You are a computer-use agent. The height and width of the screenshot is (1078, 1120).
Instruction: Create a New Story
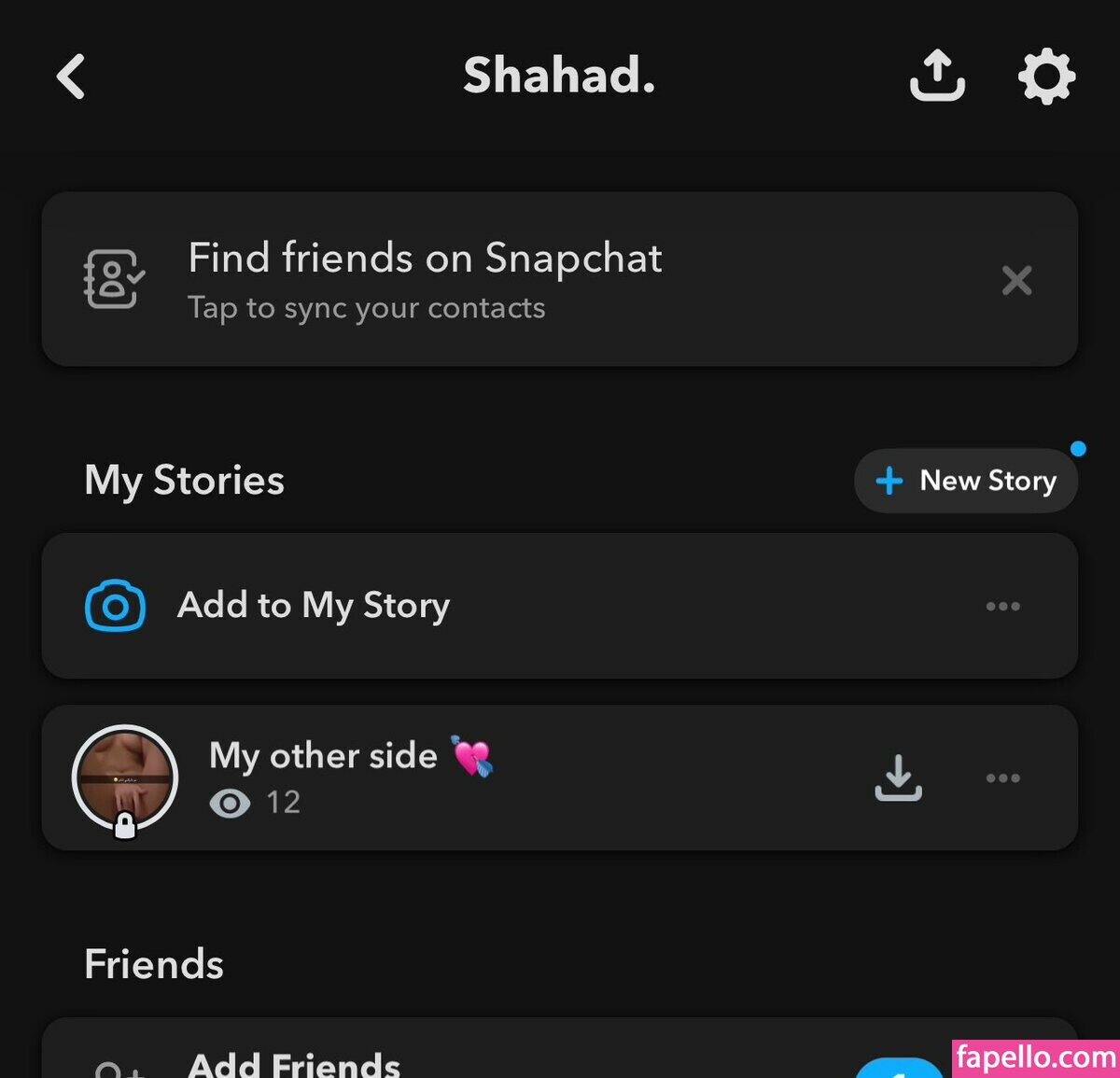pos(966,481)
